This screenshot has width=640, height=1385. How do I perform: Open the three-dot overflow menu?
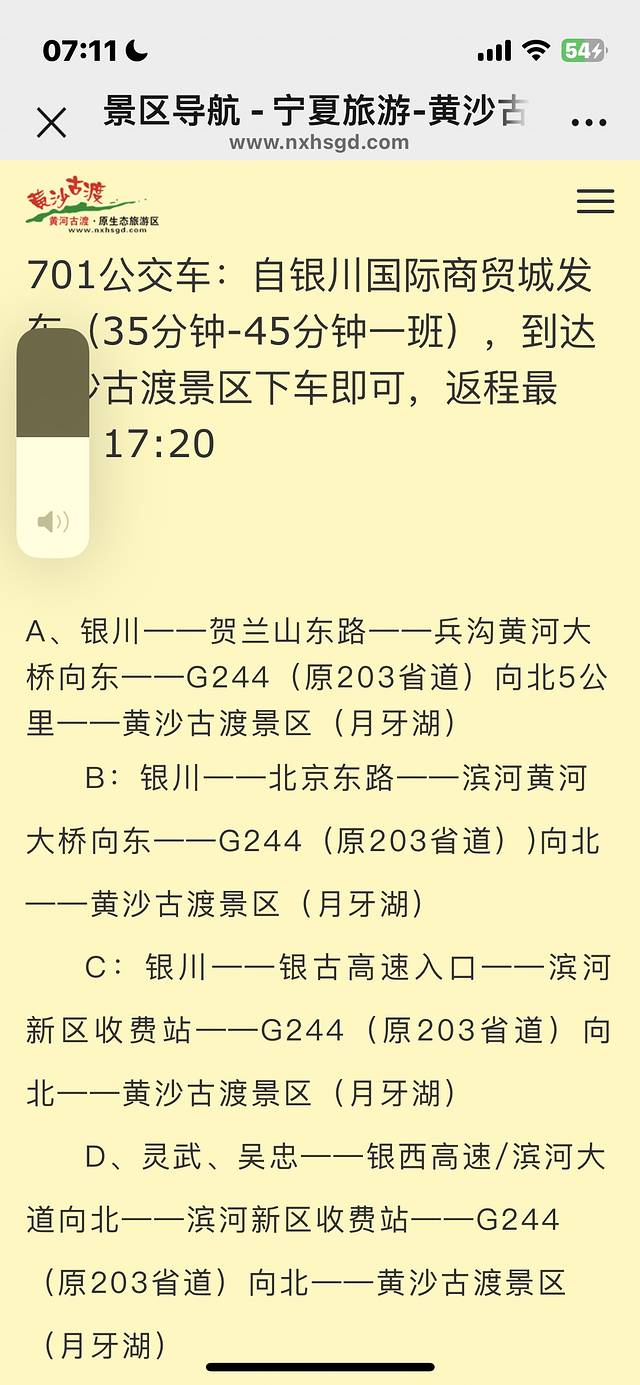(x=588, y=123)
